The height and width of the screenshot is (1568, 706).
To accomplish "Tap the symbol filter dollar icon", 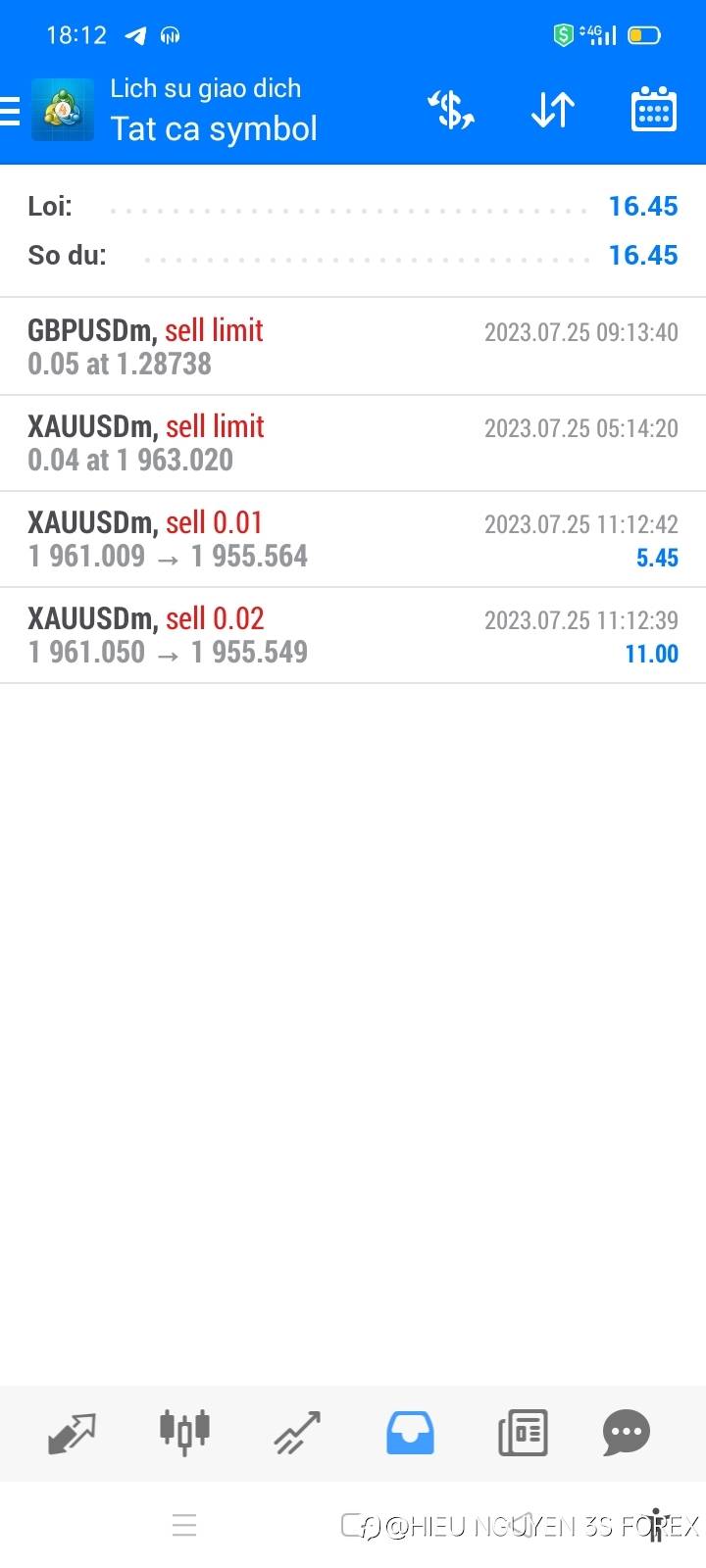I will point(452,110).
